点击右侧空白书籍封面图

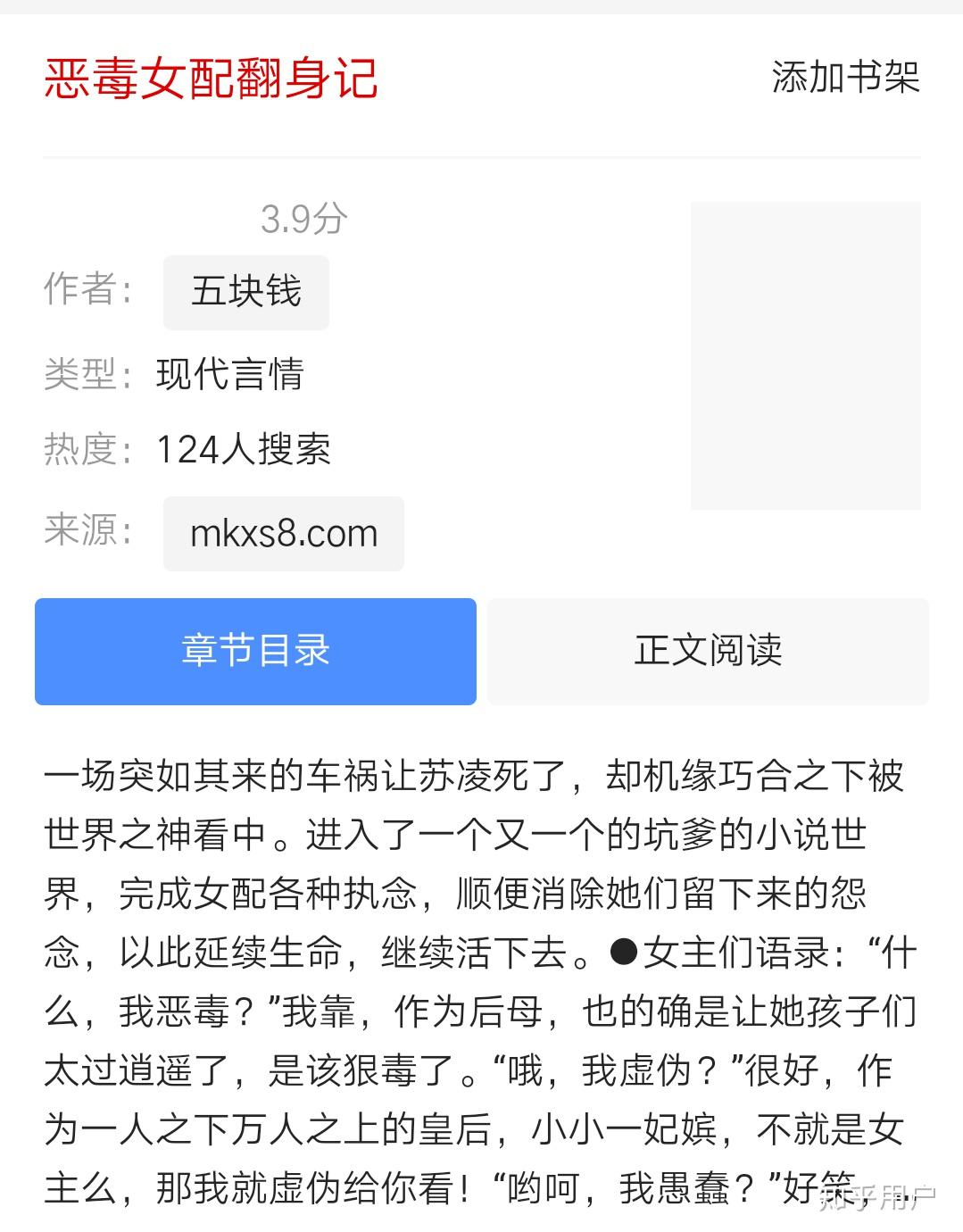click(805, 354)
